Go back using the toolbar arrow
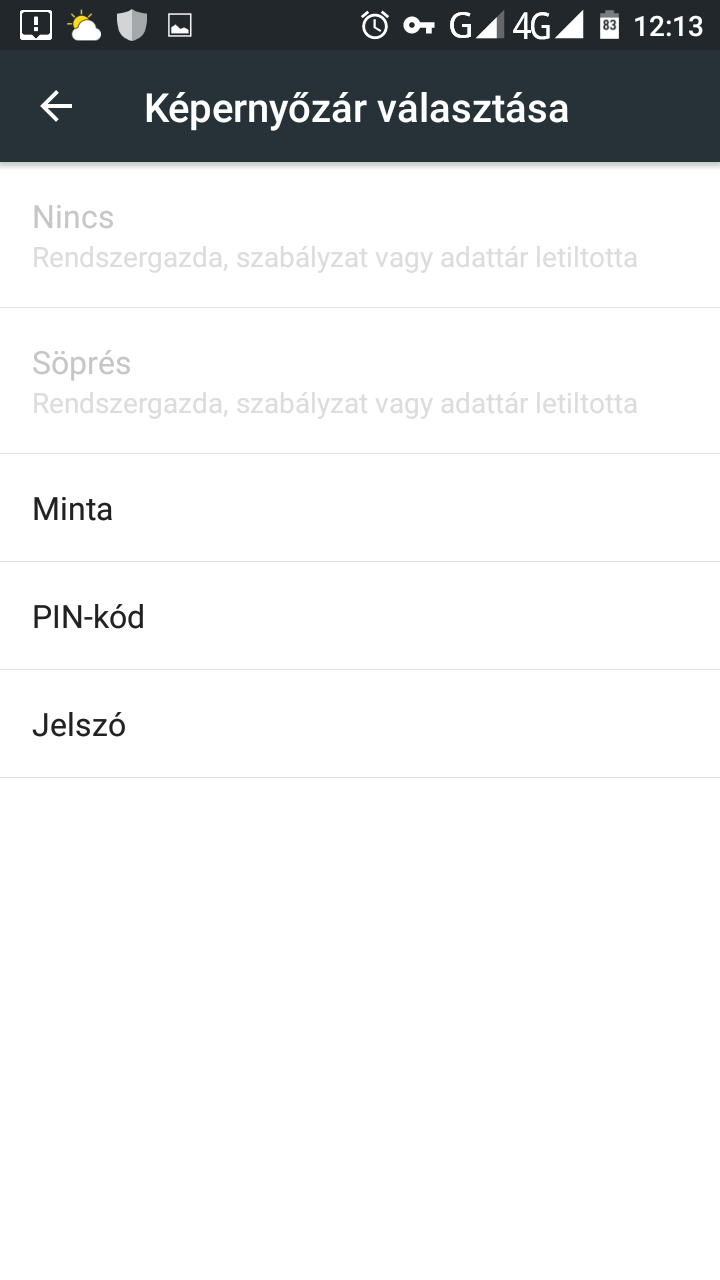 (56, 107)
